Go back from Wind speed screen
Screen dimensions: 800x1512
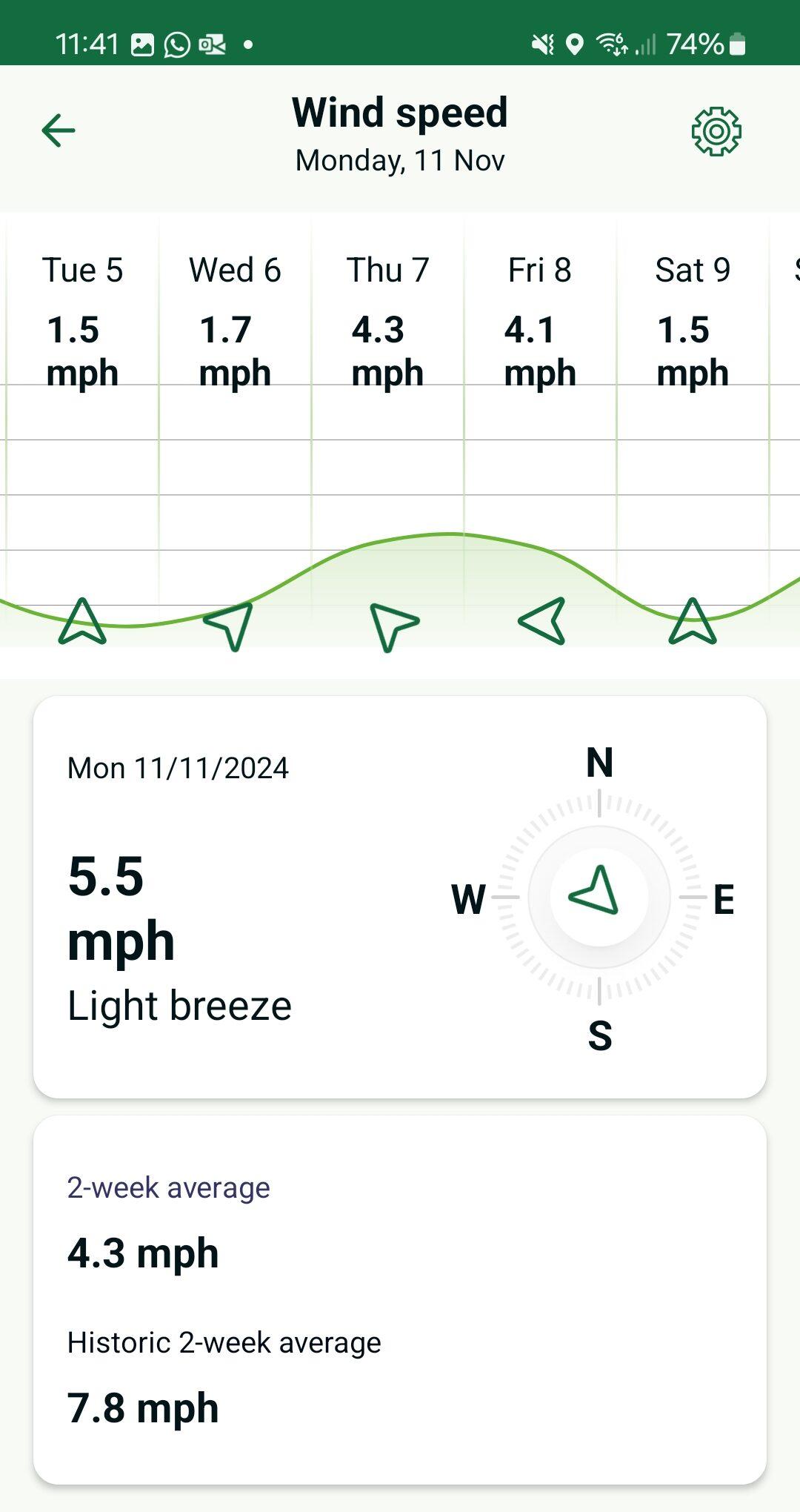click(59, 131)
